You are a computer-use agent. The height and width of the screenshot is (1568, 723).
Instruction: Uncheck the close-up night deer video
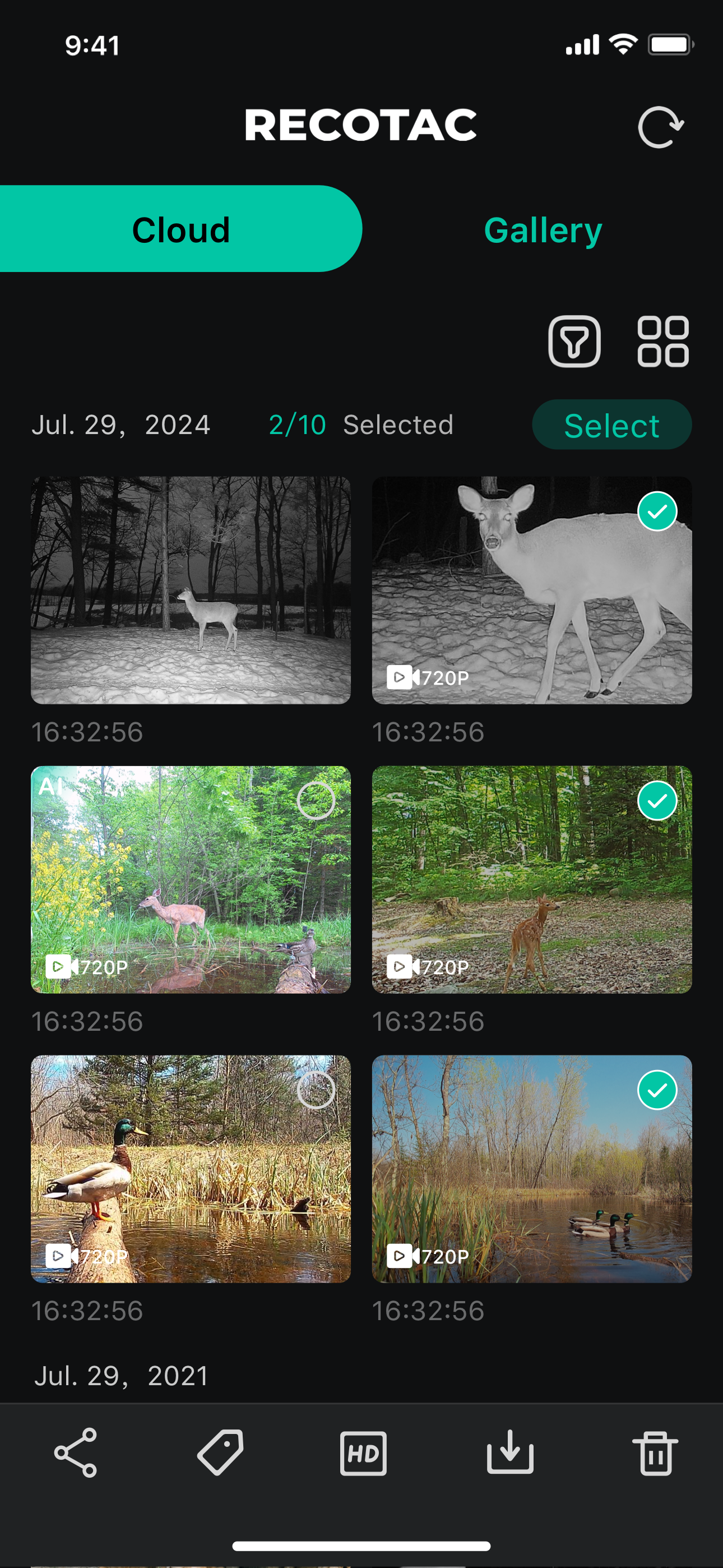(657, 511)
